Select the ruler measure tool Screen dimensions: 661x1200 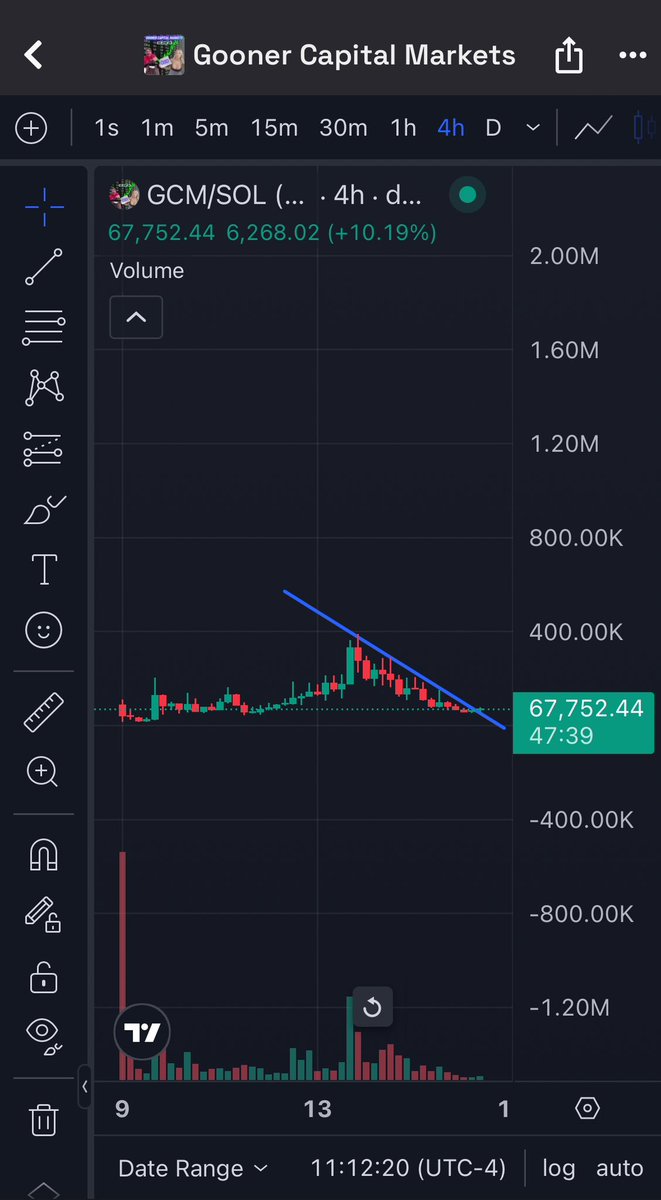pyautogui.click(x=44, y=711)
